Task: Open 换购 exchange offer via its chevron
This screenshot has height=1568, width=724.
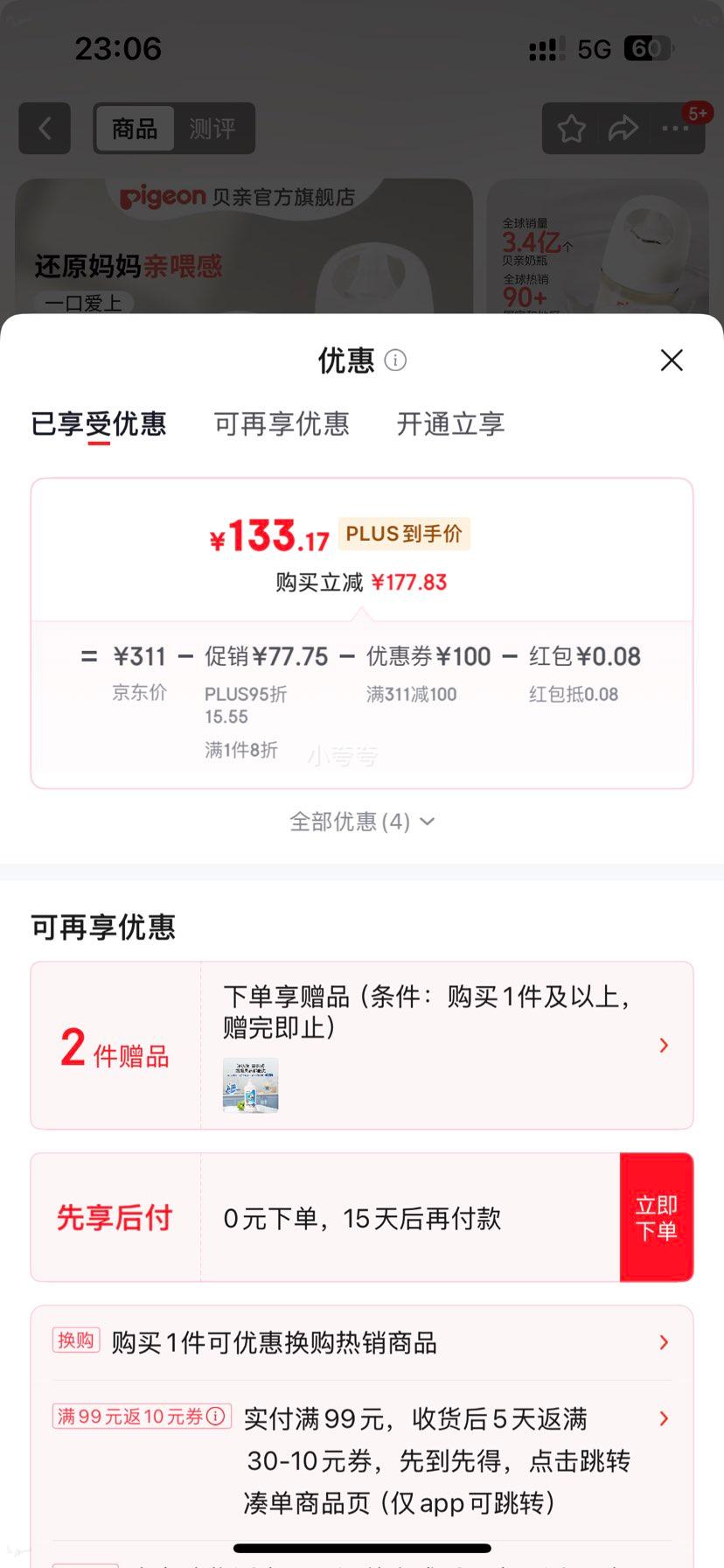Action: (665, 1341)
